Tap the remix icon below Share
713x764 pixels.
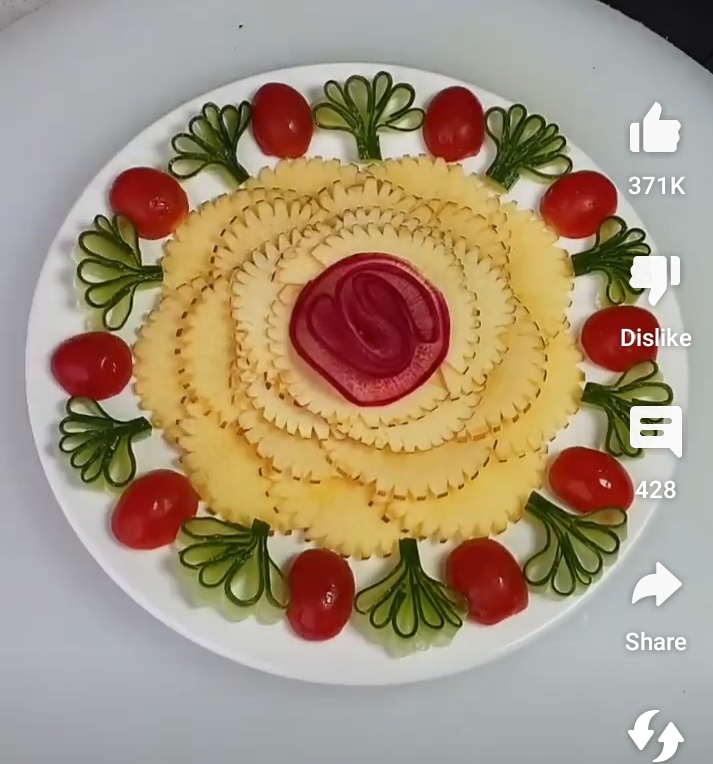(x=656, y=736)
